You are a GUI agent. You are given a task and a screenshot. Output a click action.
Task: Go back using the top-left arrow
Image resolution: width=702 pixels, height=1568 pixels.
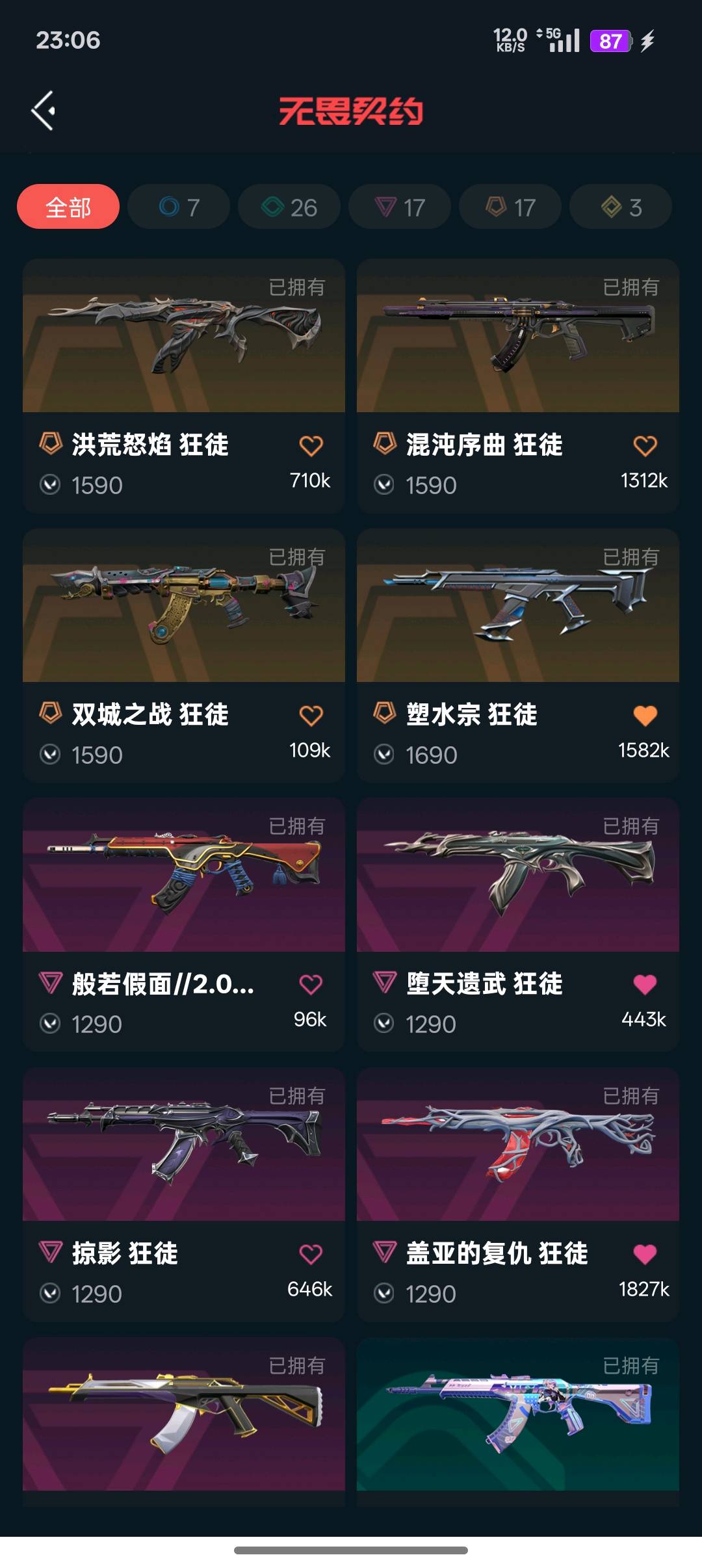pyautogui.click(x=43, y=111)
